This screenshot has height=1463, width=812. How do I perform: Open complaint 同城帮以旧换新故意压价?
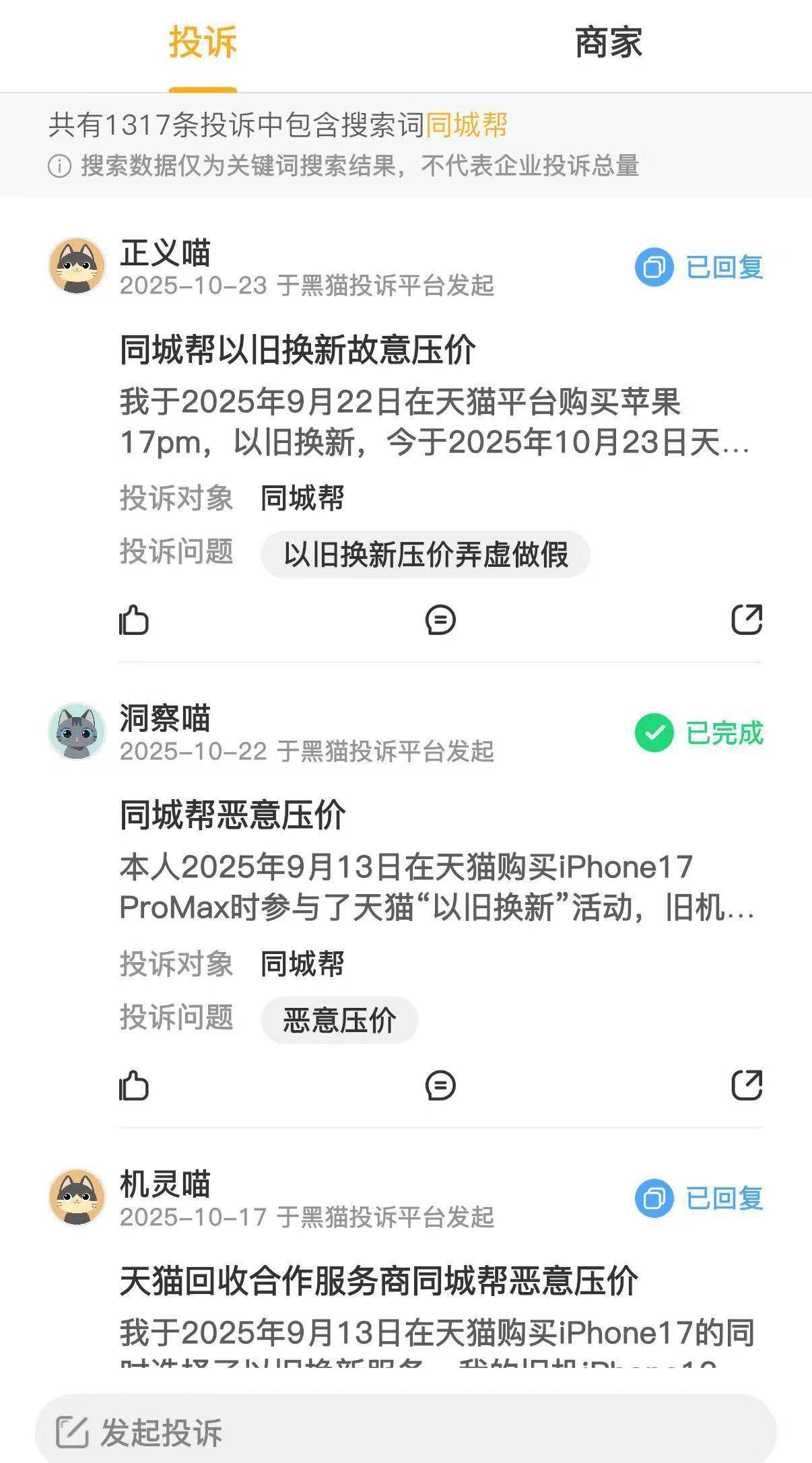click(298, 350)
